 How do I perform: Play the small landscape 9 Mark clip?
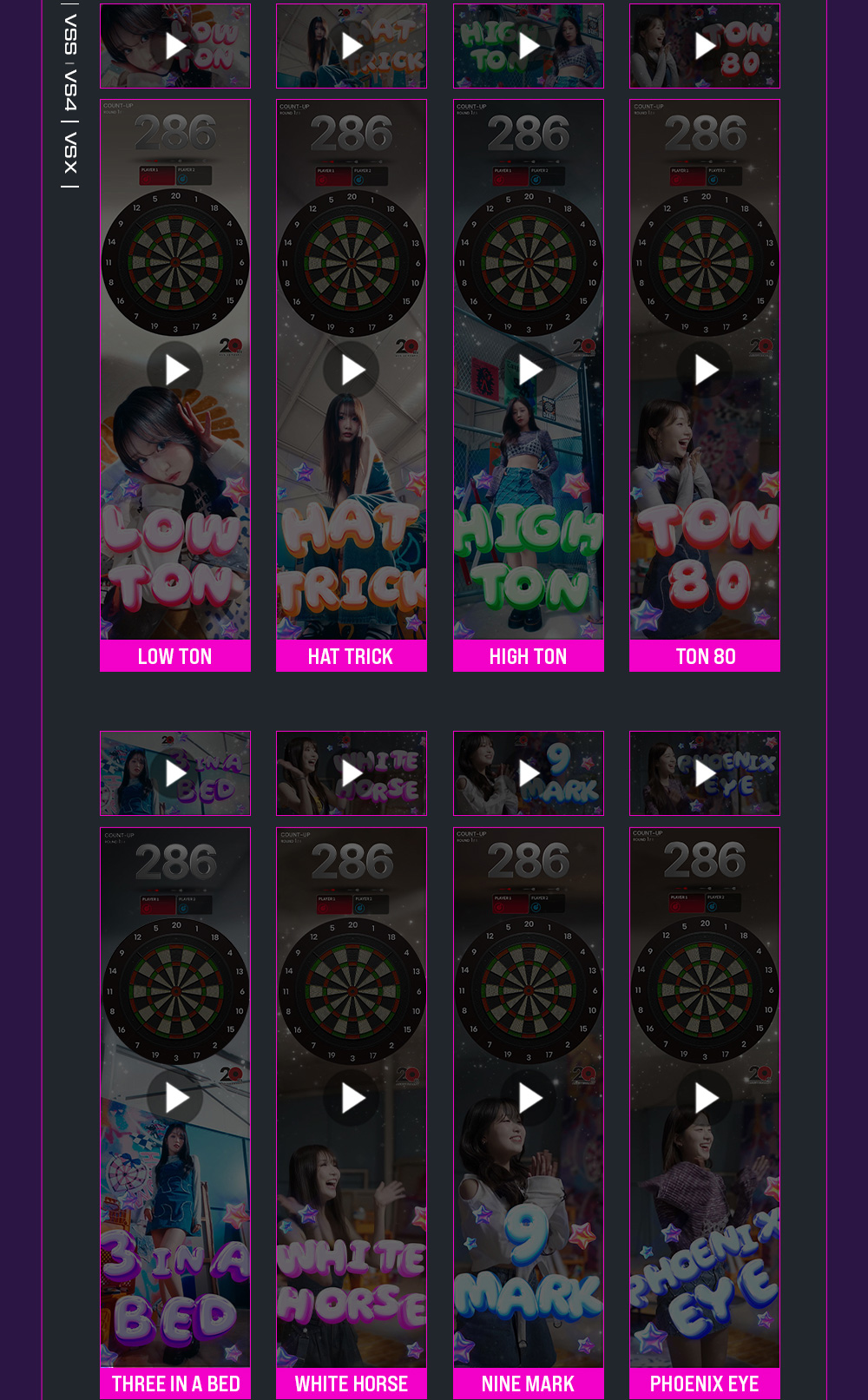[529, 773]
